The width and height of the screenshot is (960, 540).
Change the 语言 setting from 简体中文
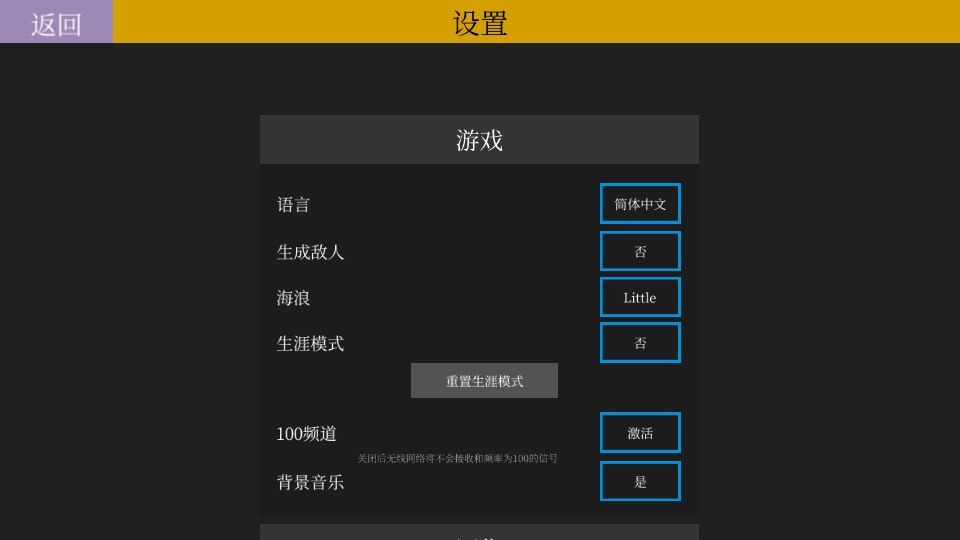click(640, 204)
